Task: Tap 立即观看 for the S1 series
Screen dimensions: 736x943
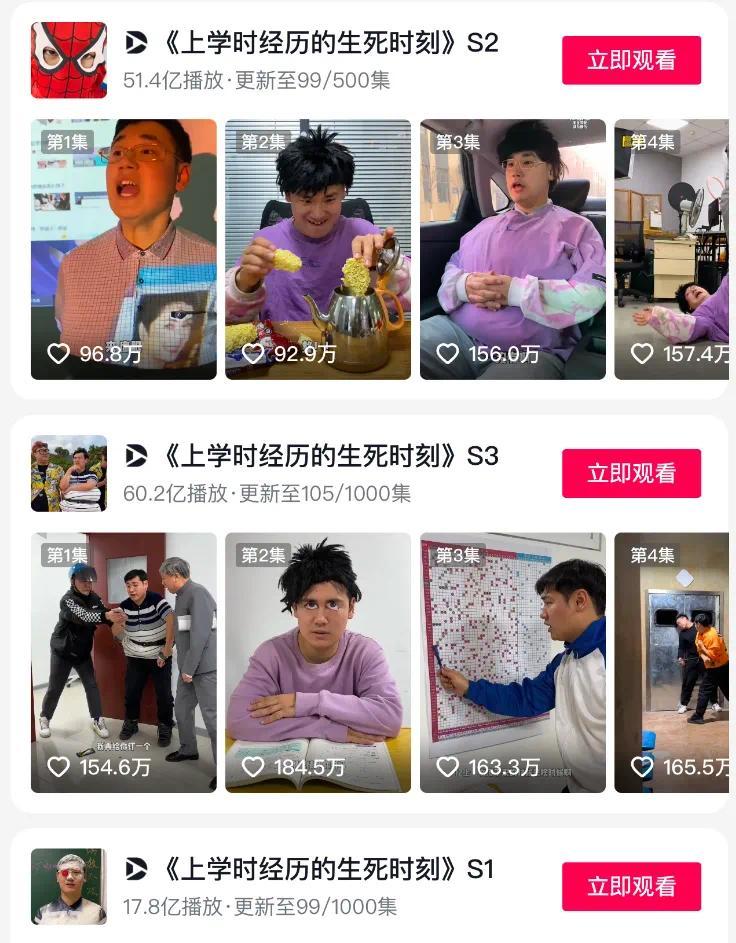Action: (631, 886)
